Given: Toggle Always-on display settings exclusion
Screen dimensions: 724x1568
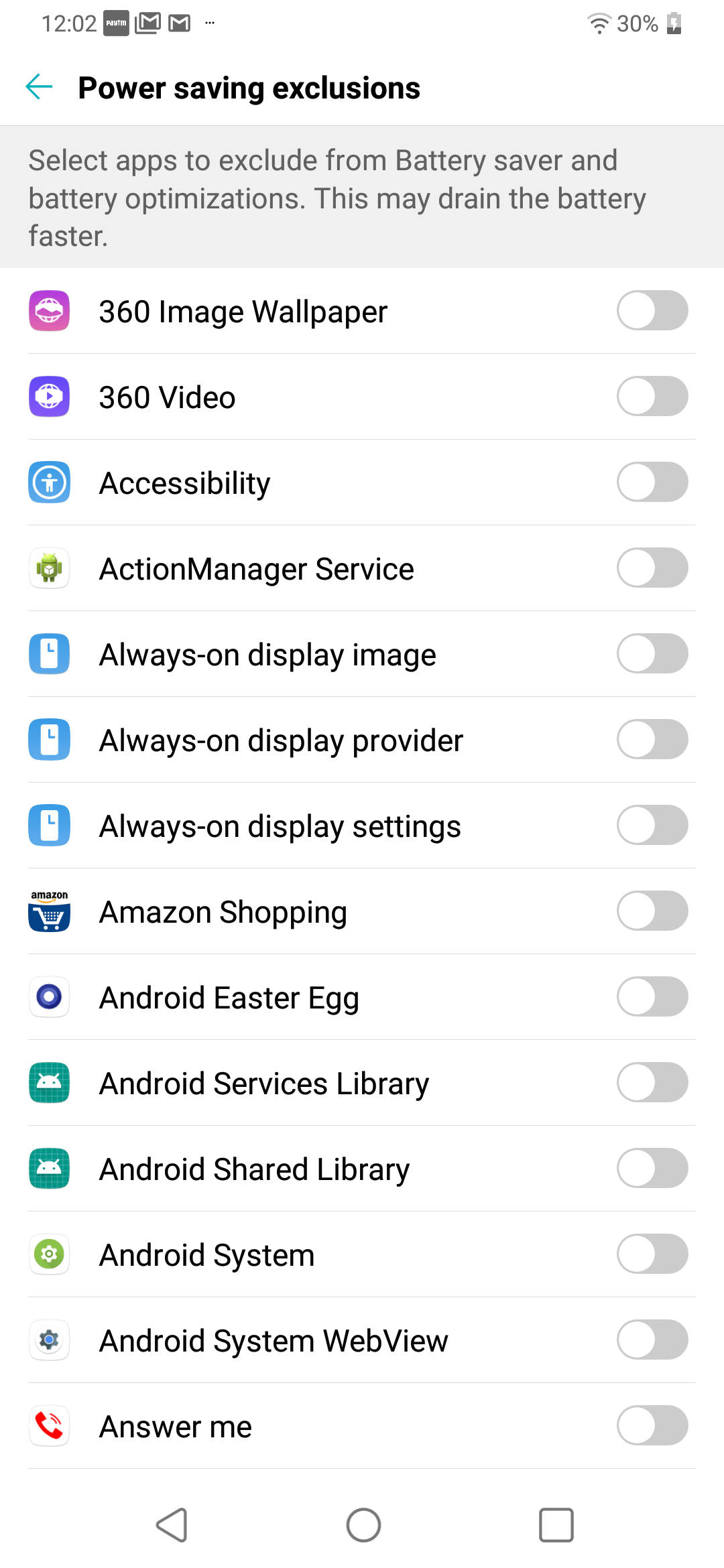Looking at the screenshot, I should tap(652, 825).
